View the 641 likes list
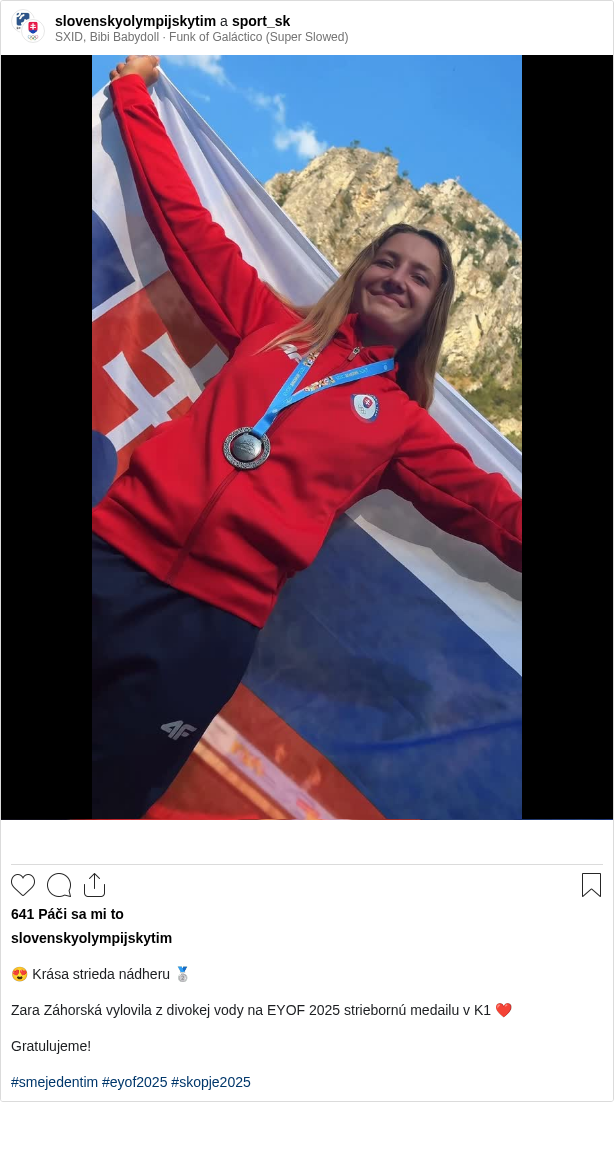The height and width of the screenshot is (1171, 614). coord(67,914)
